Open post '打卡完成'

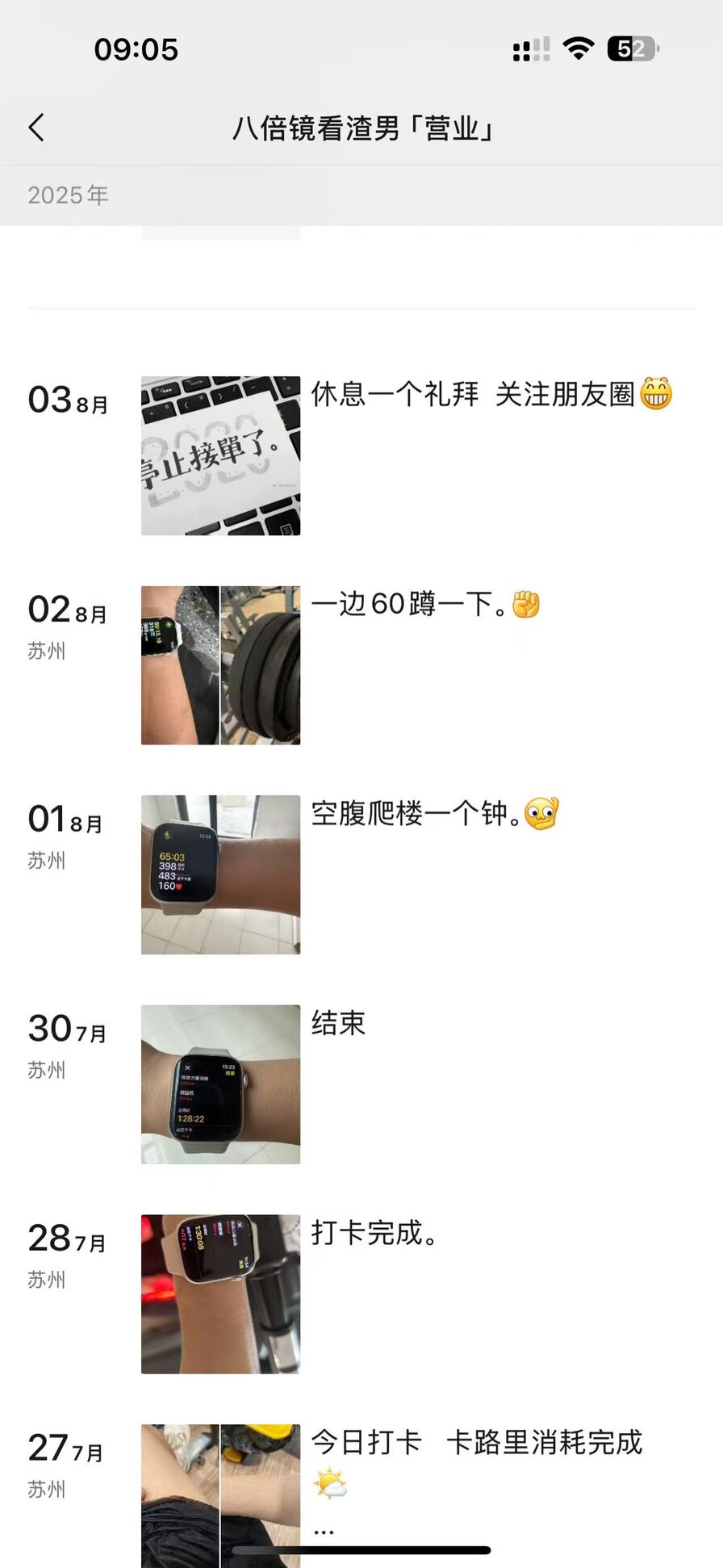point(374,1233)
